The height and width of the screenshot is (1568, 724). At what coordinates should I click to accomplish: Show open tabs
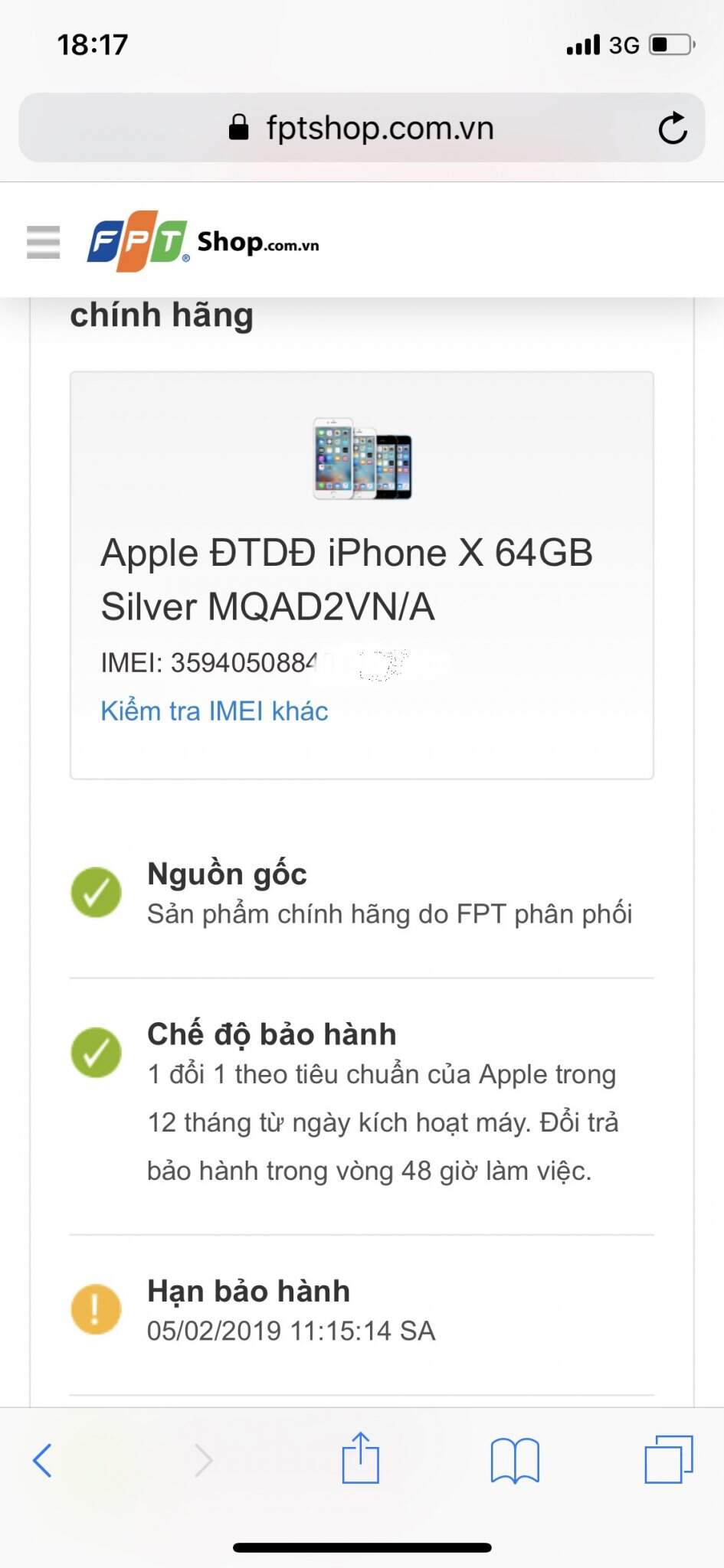coord(668,1460)
